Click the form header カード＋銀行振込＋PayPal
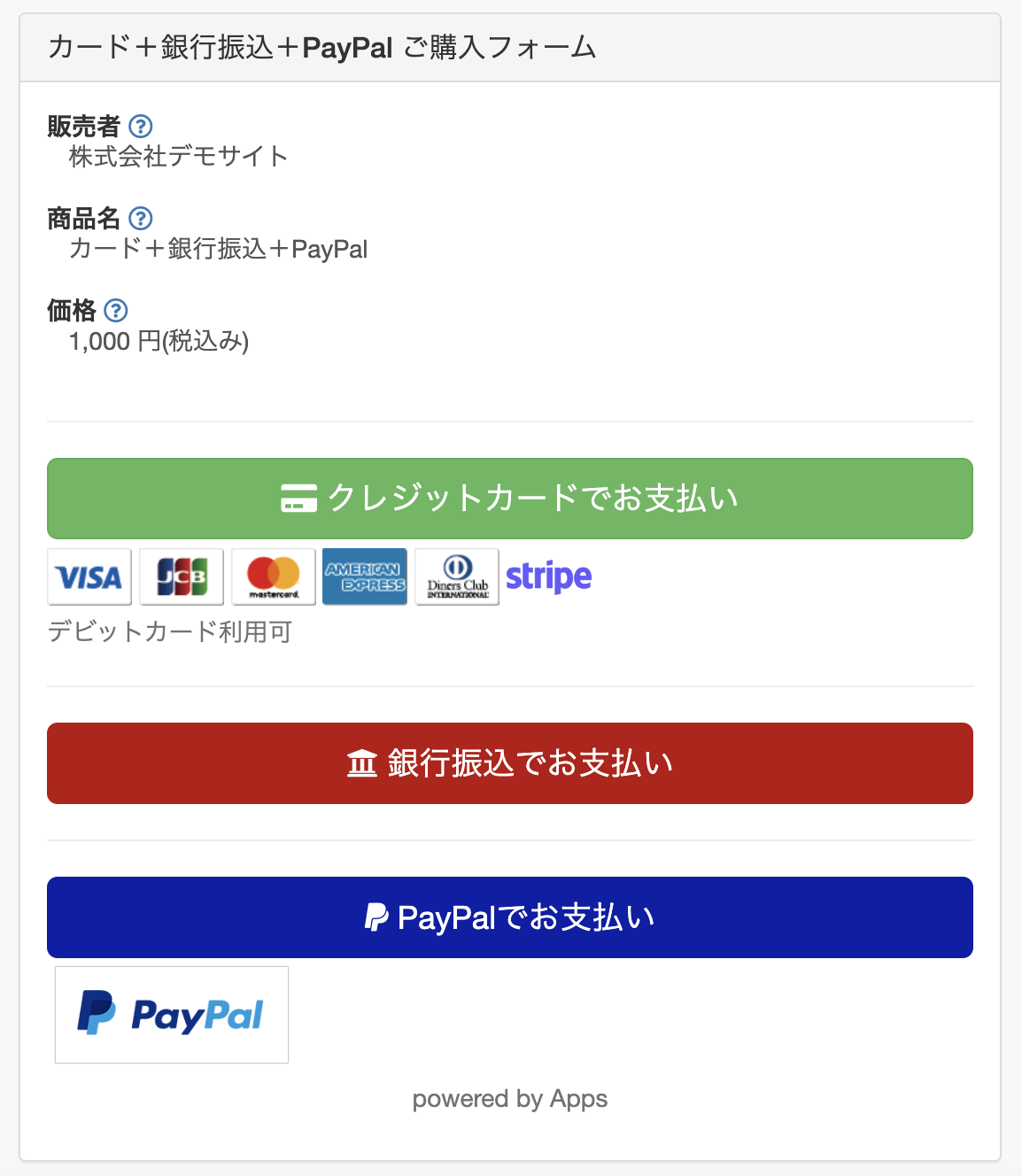The width and height of the screenshot is (1022, 1176). [x=322, y=48]
